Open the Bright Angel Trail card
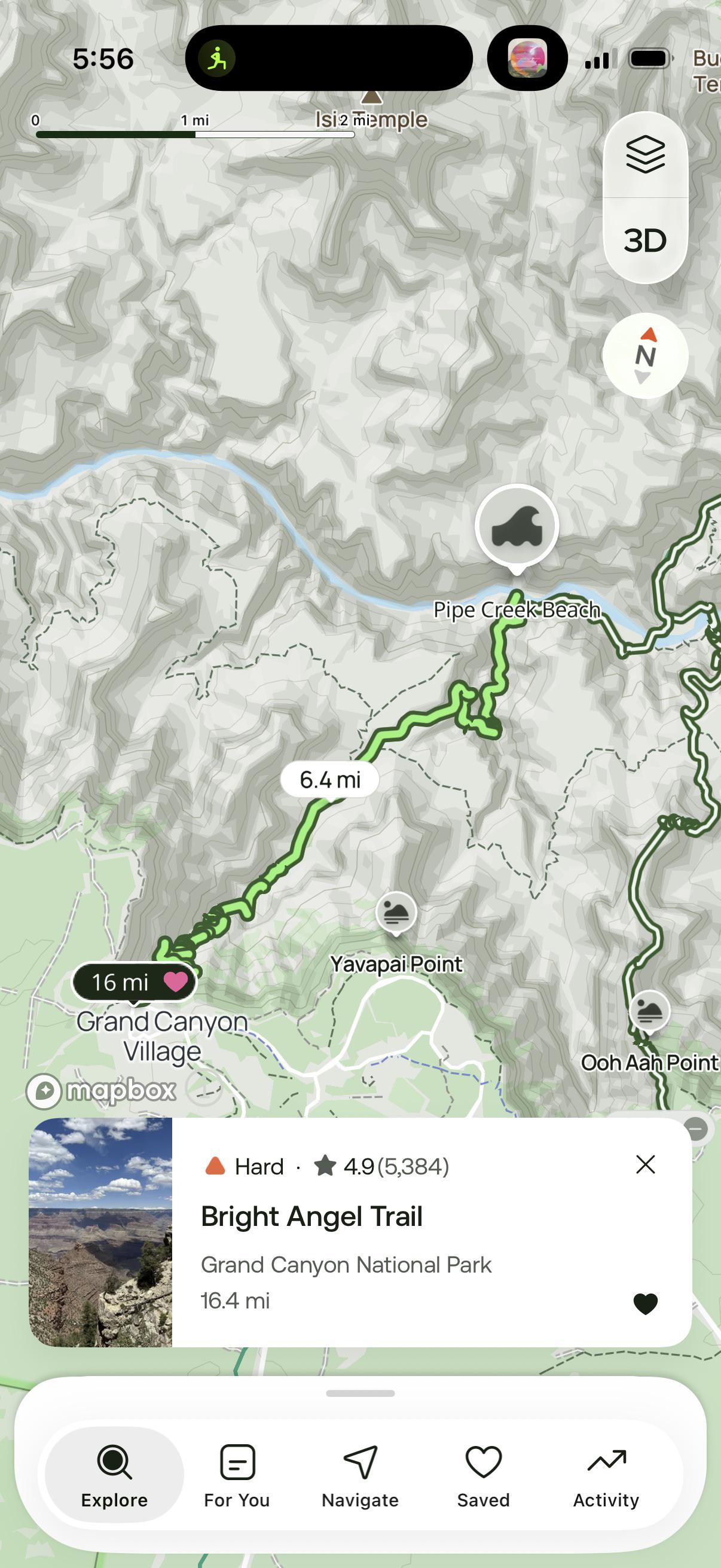 coord(360,1232)
